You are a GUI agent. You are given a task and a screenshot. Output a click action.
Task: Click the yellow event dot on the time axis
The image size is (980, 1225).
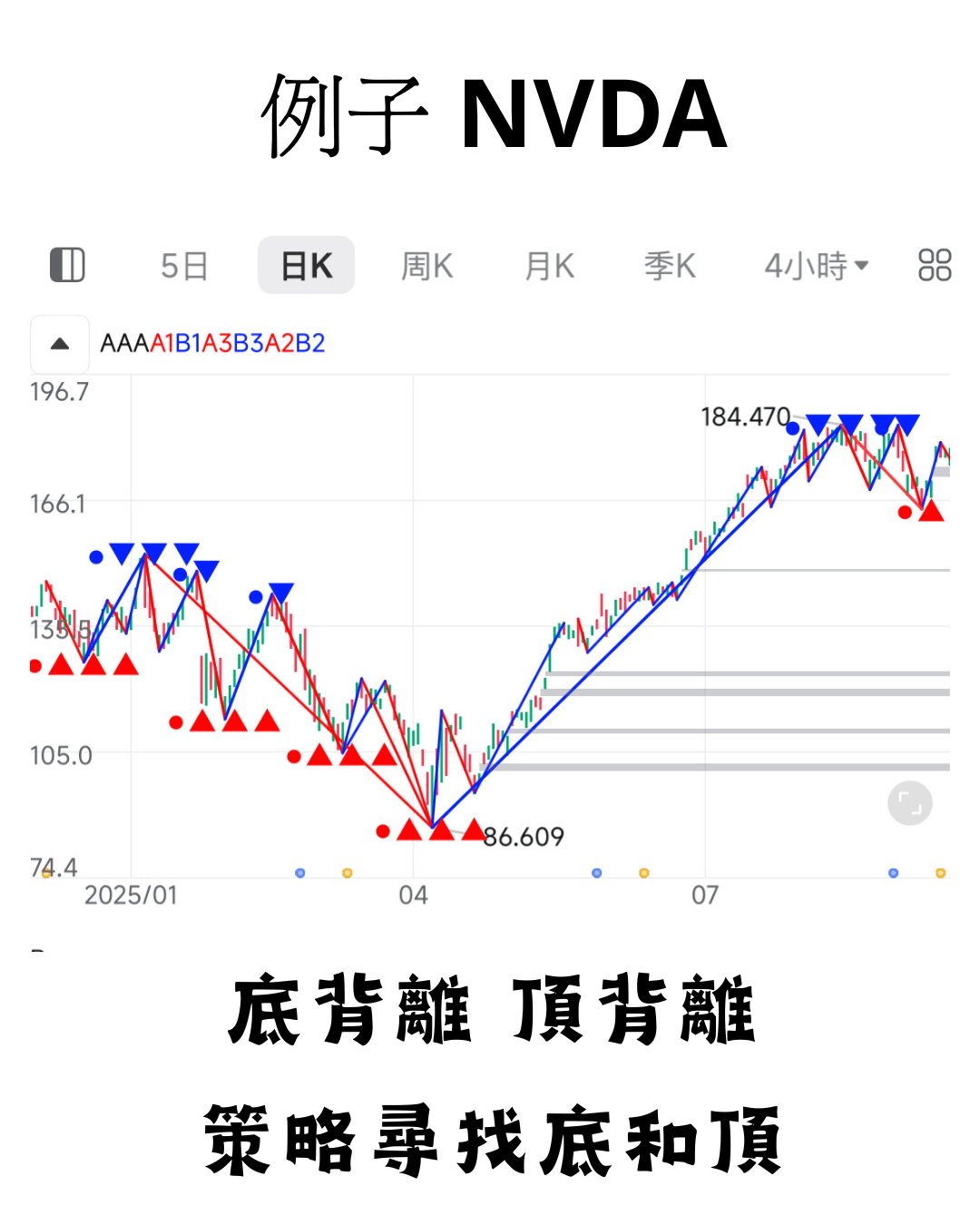[x=348, y=872]
